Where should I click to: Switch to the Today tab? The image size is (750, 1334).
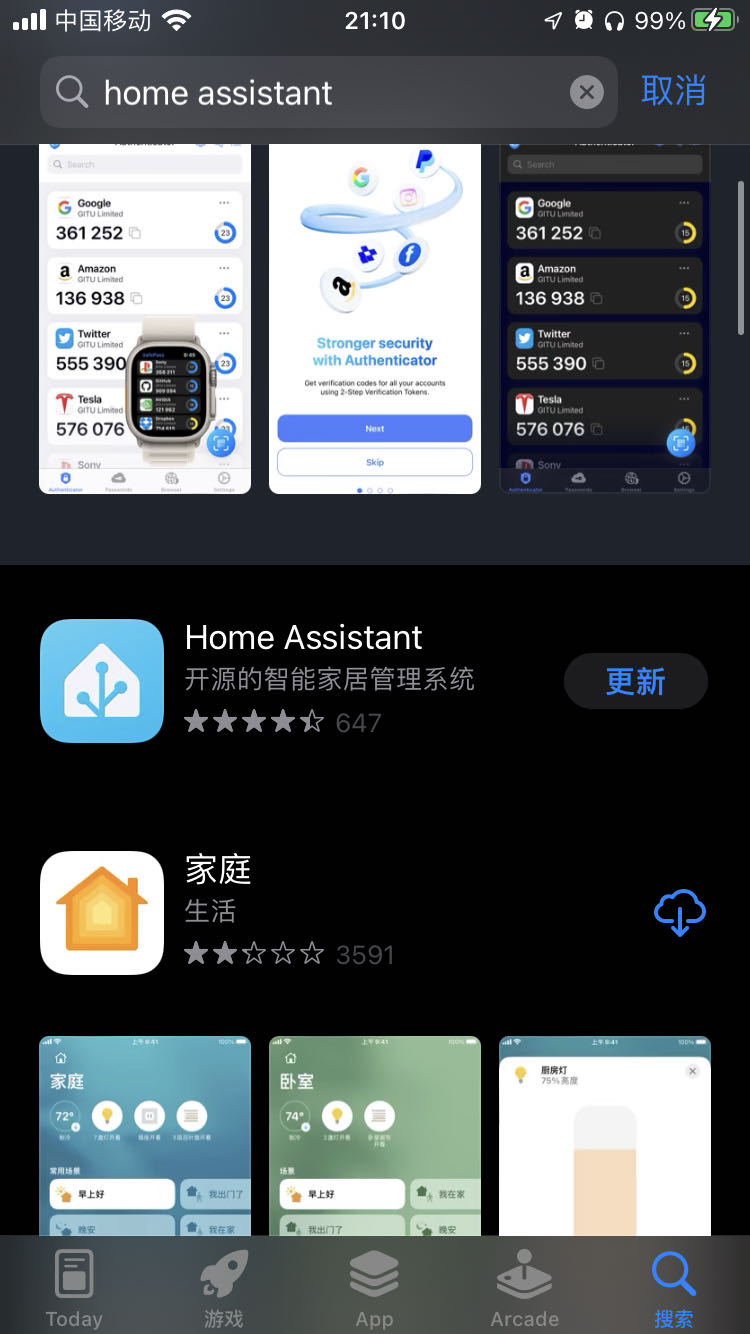(x=74, y=1288)
